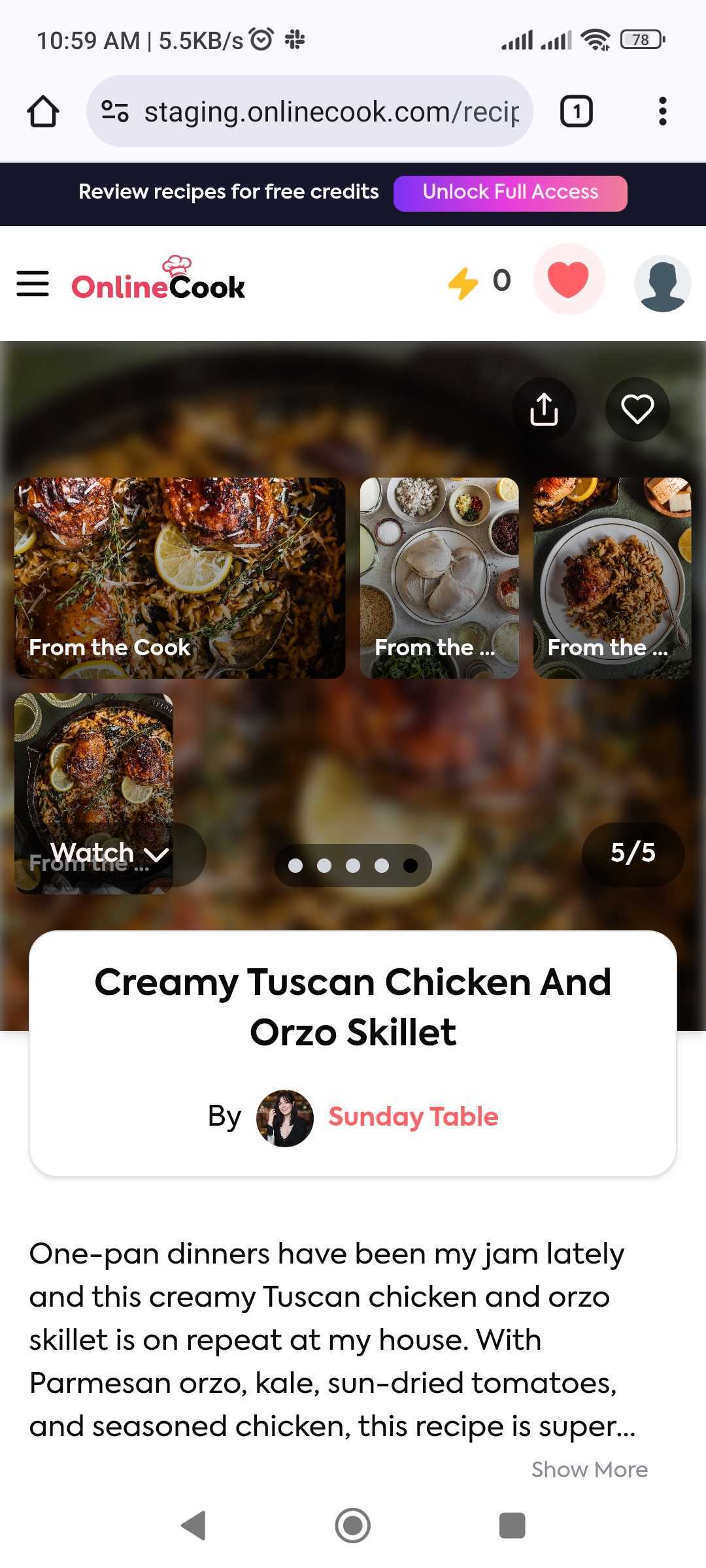Click the lightning credits icon
Viewport: 706px width, 1568px height.
[x=464, y=280]
